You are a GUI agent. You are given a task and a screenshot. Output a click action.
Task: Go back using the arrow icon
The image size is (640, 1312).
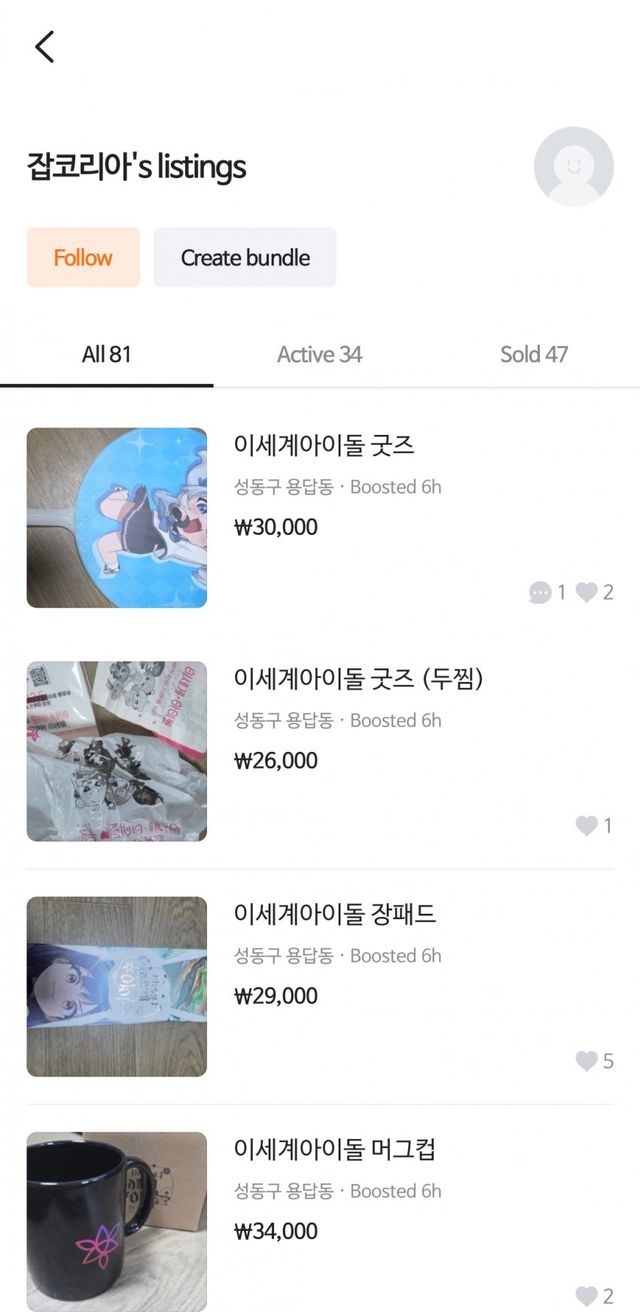pyautogui.click(x=44, y=47)
